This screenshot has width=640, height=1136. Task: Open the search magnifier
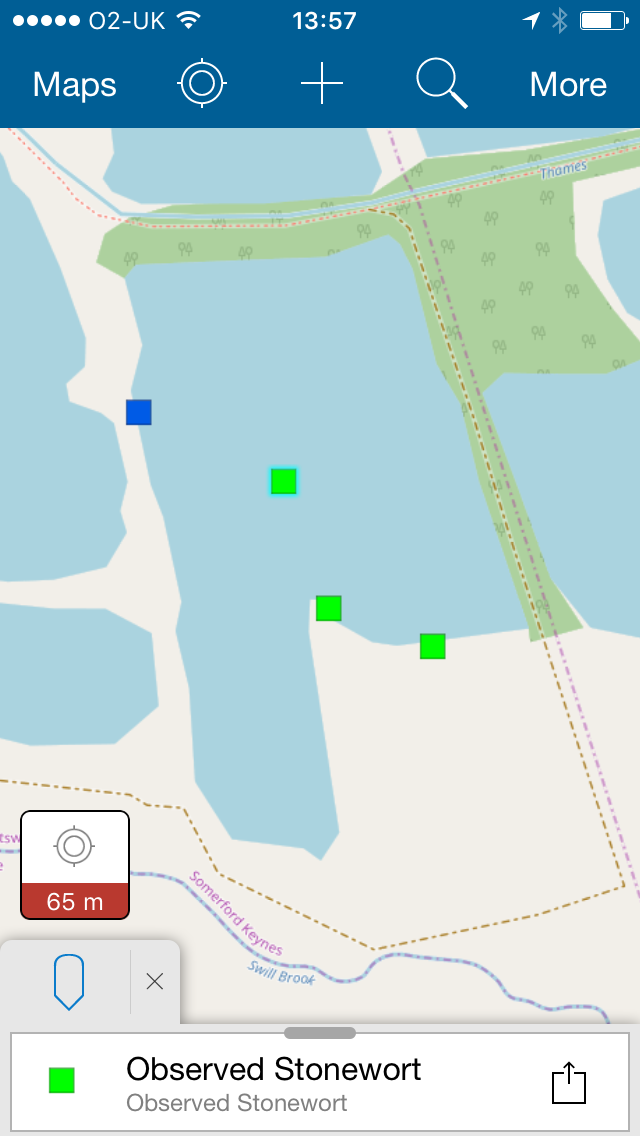click(441, 84)
